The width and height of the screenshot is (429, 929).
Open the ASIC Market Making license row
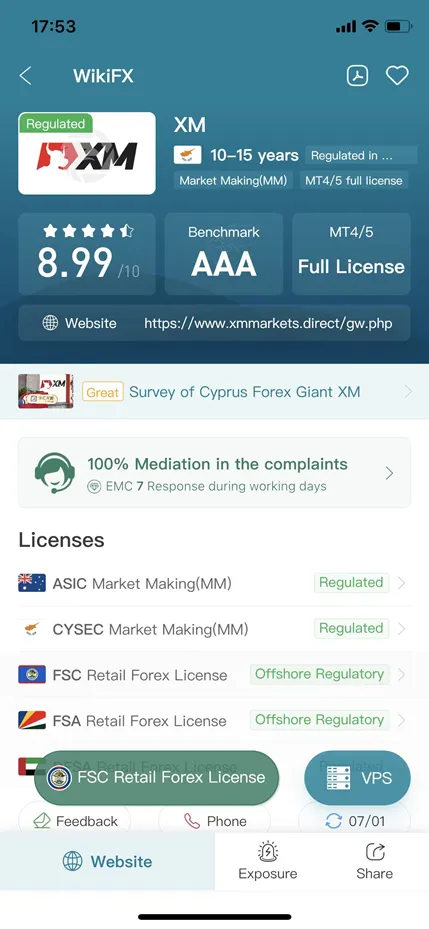[x=214, y=583]
